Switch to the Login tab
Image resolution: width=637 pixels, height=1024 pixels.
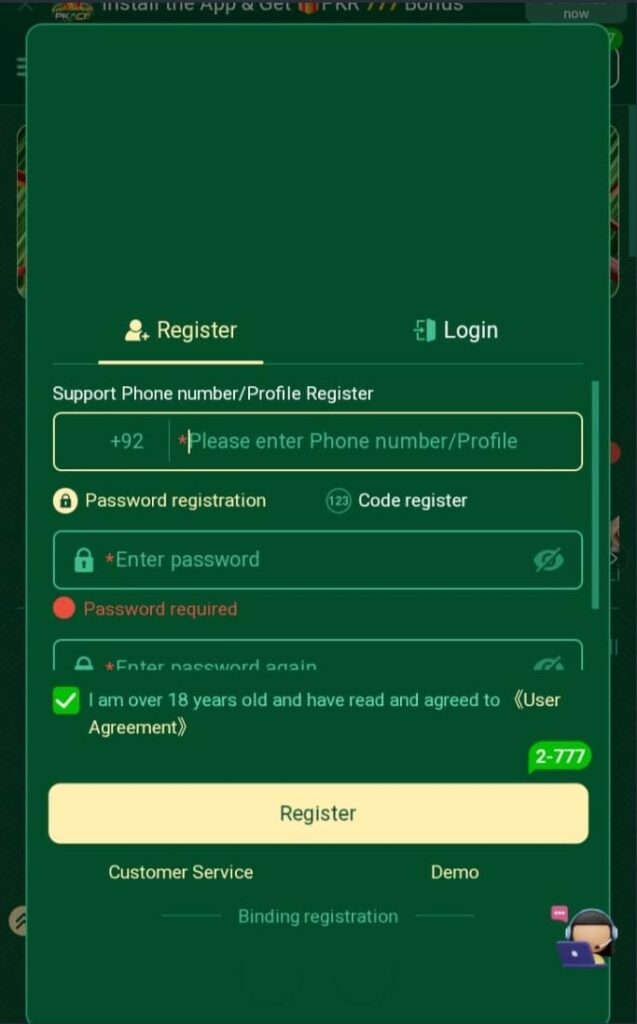(456, 330)
